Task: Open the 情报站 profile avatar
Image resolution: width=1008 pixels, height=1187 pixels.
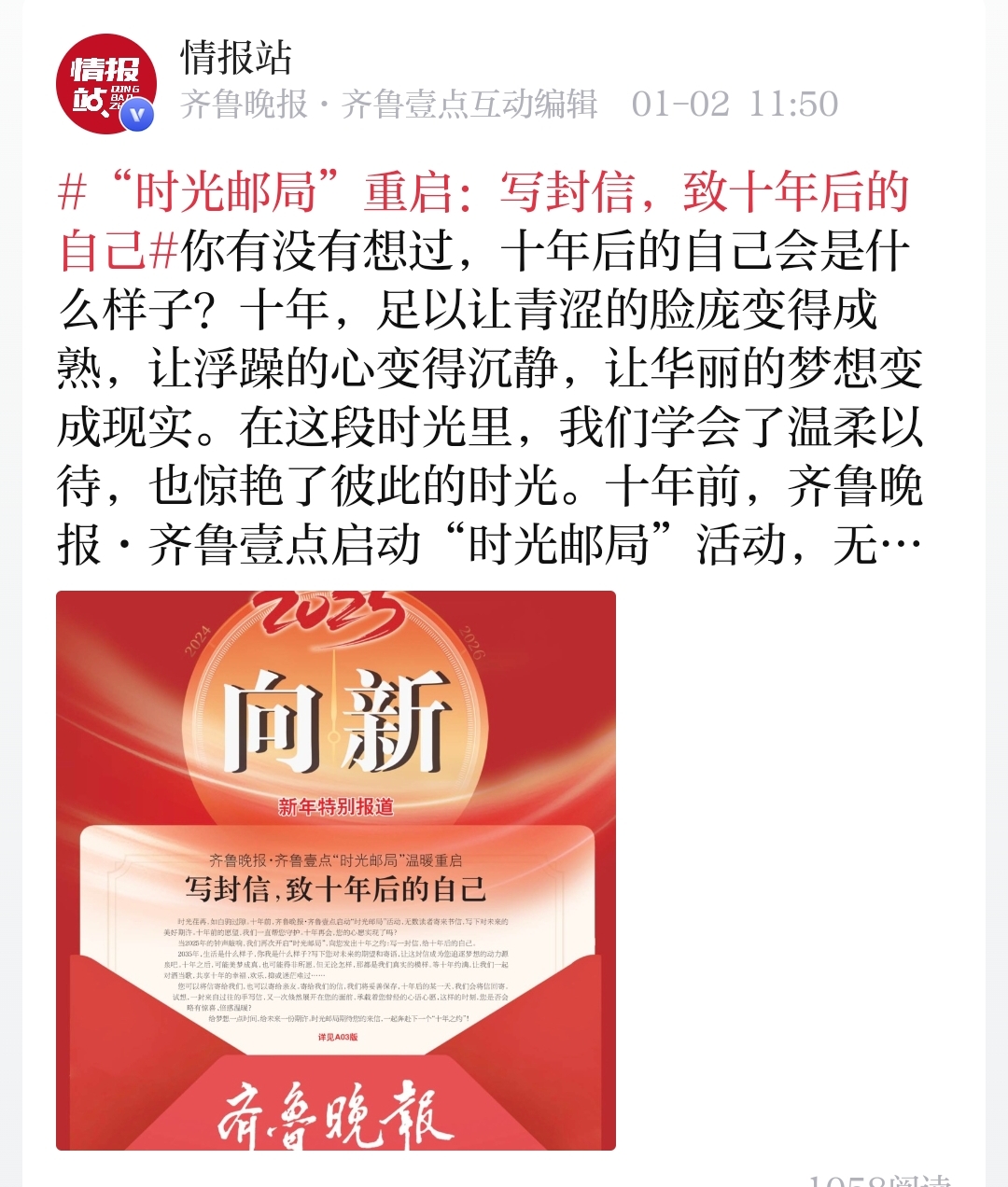Action: (x=105, y=84)
